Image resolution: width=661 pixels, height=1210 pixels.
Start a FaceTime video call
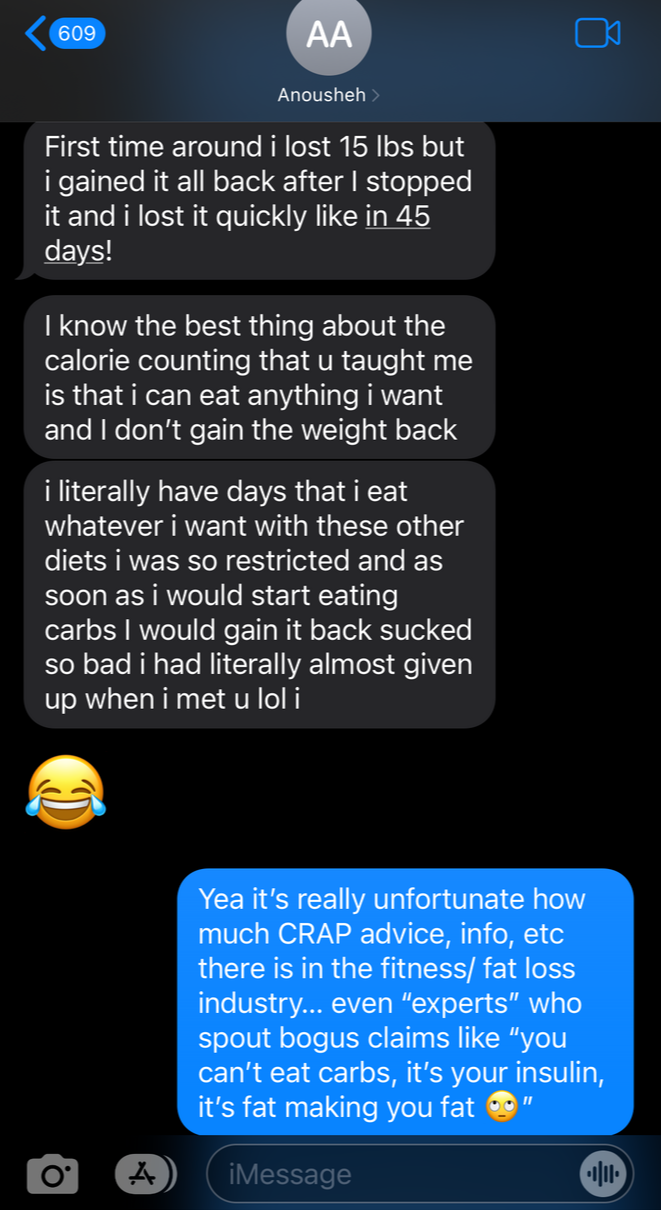(597, 34)
